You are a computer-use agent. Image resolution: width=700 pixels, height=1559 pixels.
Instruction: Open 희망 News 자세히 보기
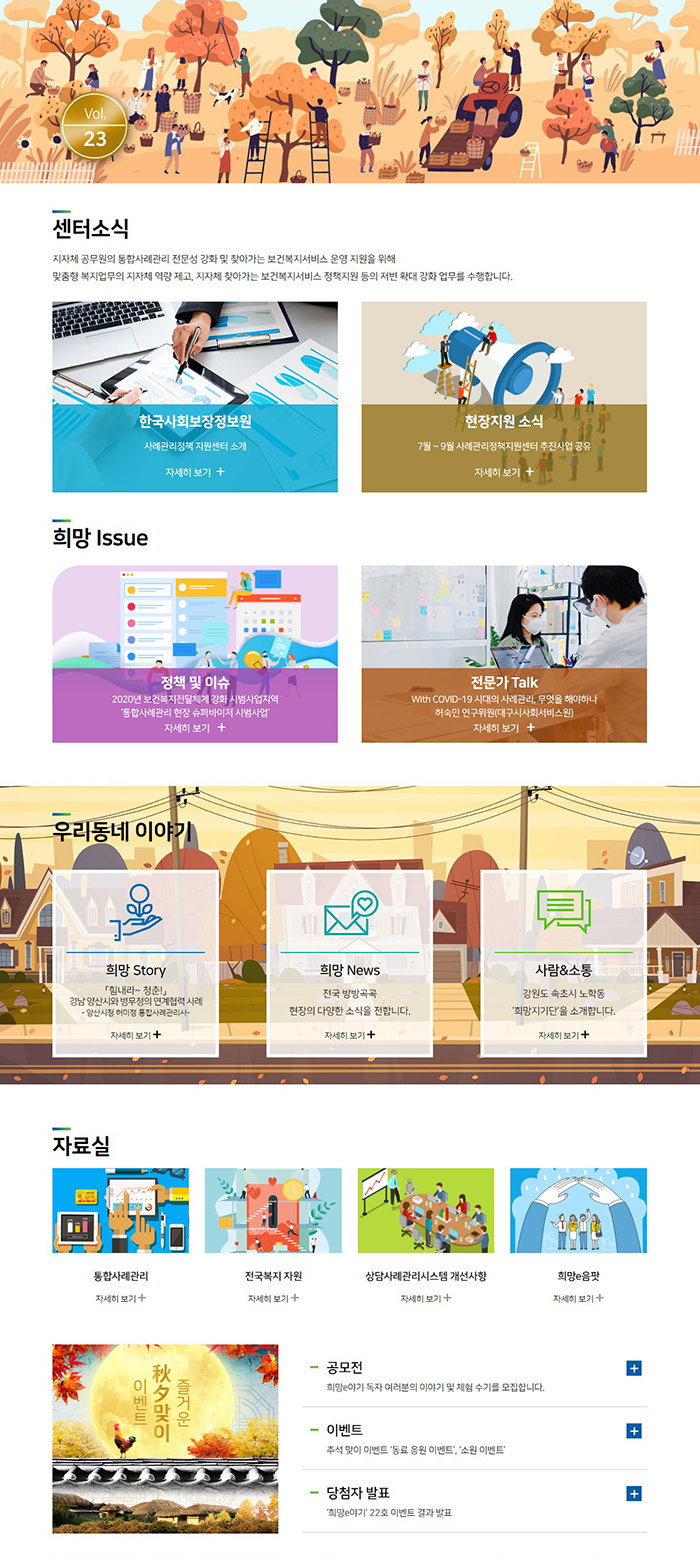349,1035
